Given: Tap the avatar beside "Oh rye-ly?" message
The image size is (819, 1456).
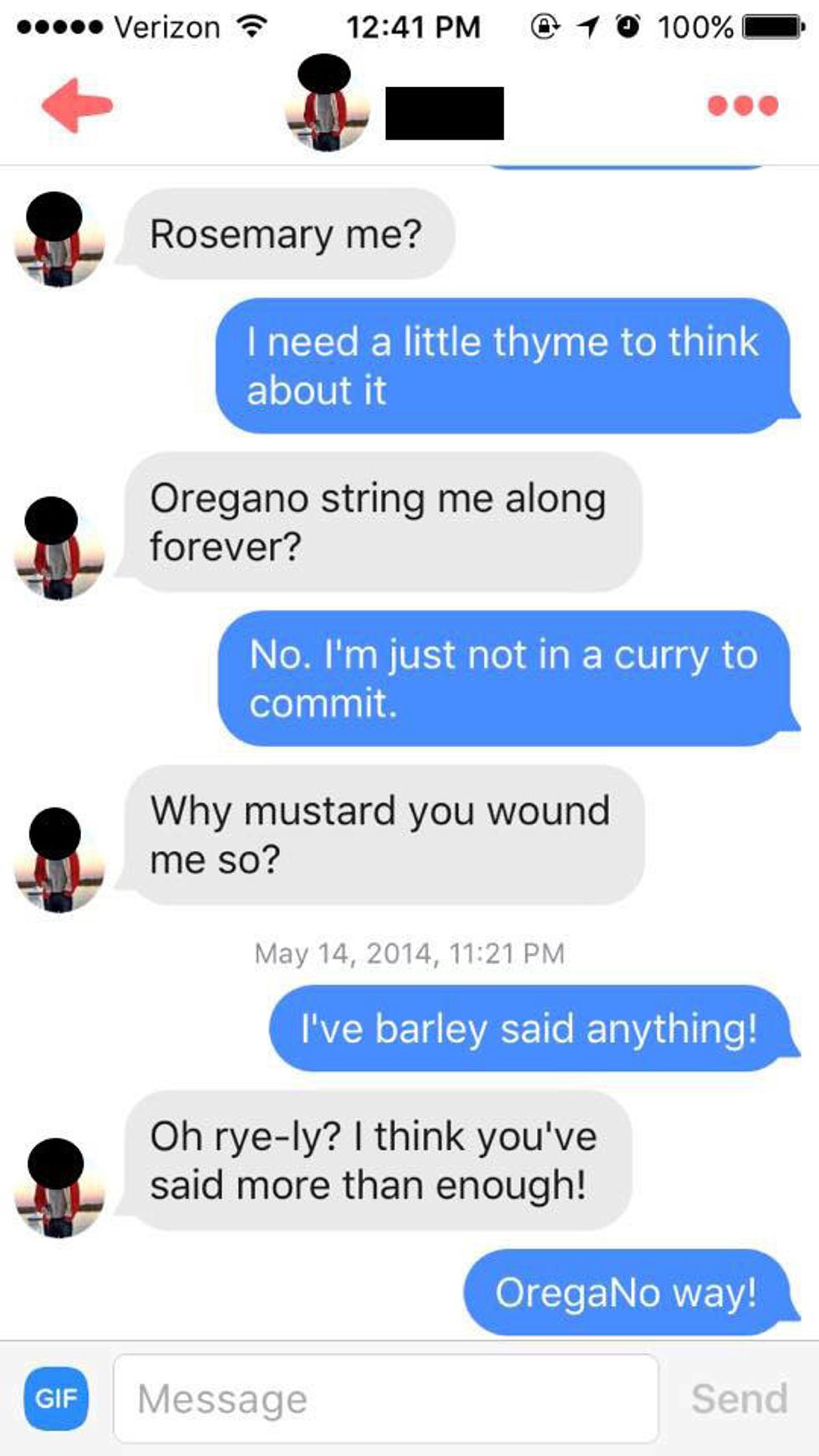Looking at the screenshot, I should (x=59, y=1190).
